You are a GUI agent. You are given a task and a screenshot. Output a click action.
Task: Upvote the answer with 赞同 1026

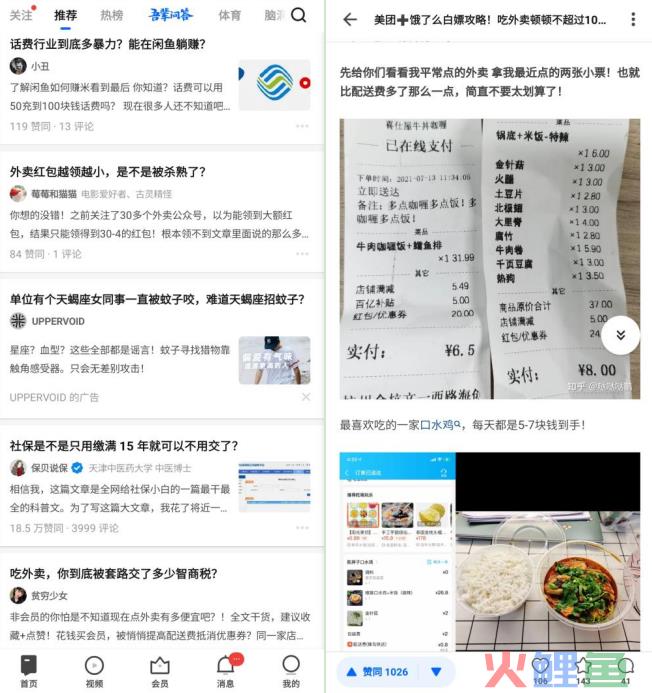pyautogui.click(x=376, y=672)
